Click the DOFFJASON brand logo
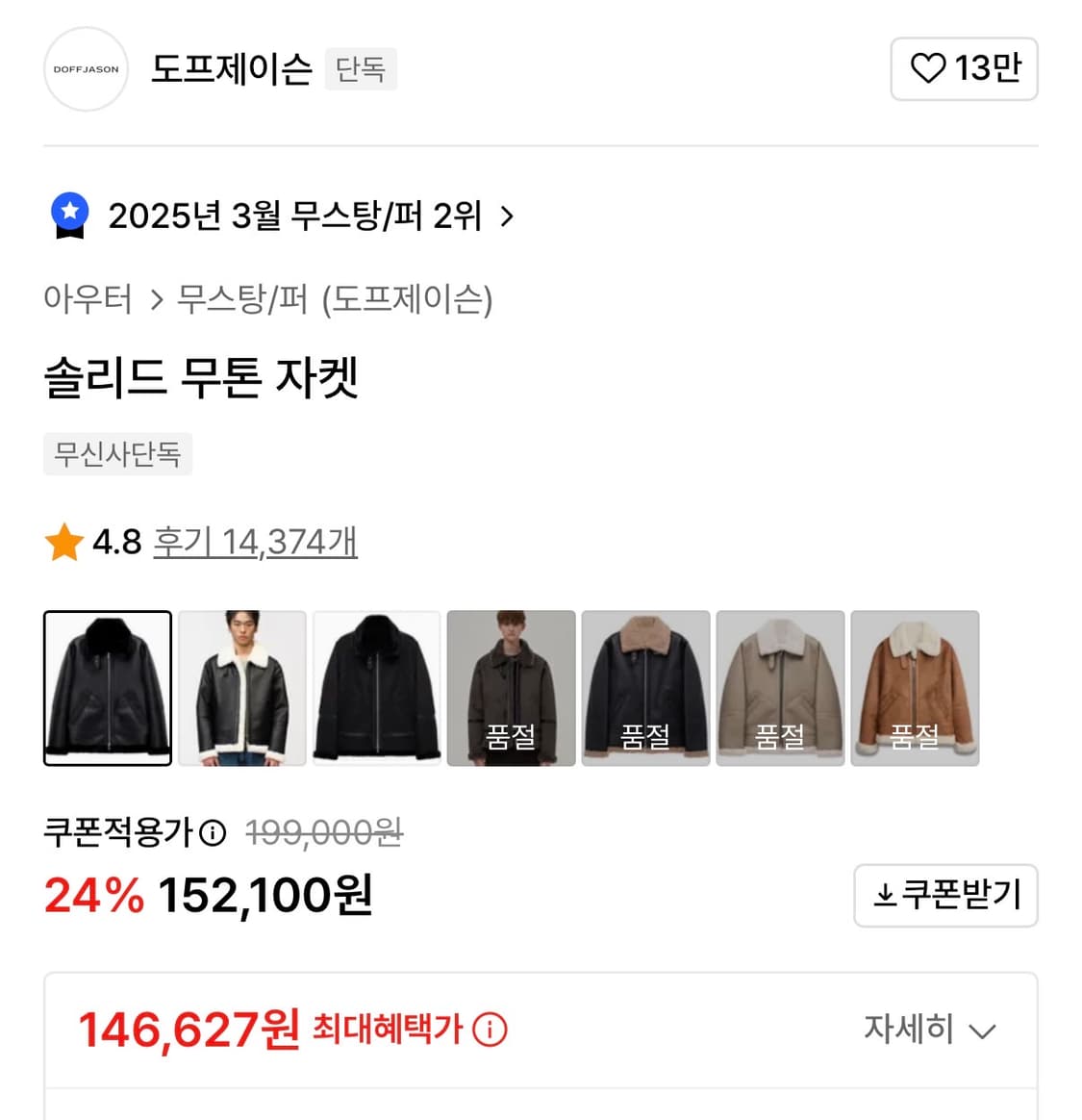This screenshot has height=1120, width=1082. (x=85, y=68)
